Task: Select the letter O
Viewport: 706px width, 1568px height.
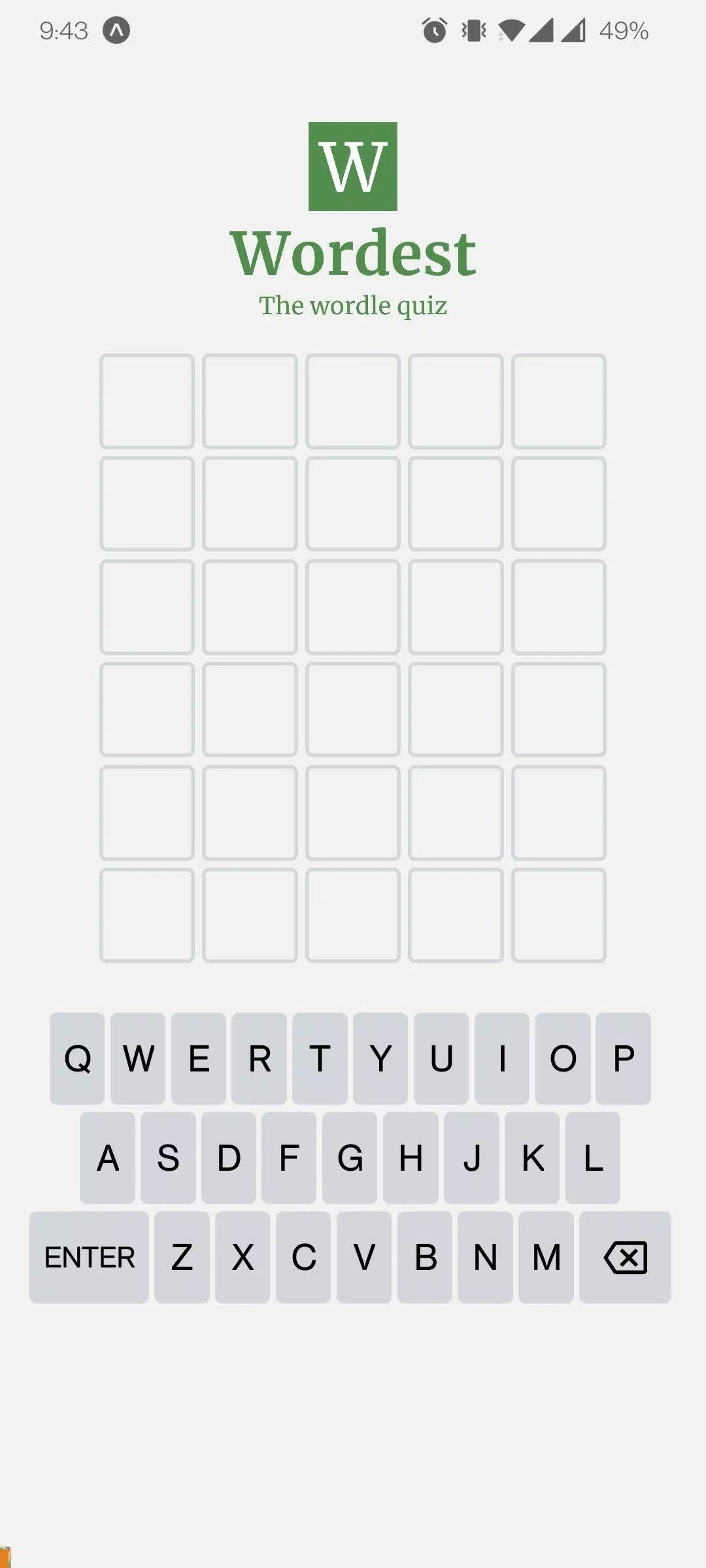Action: [x=563, y=1058]
